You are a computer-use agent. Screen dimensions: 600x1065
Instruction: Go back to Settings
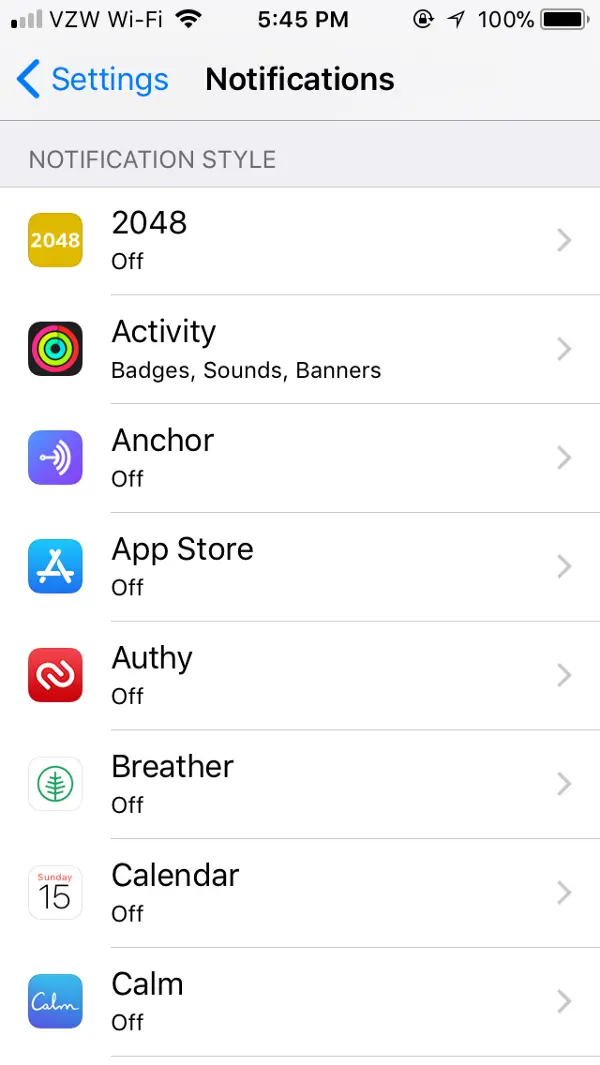[93, 80]
